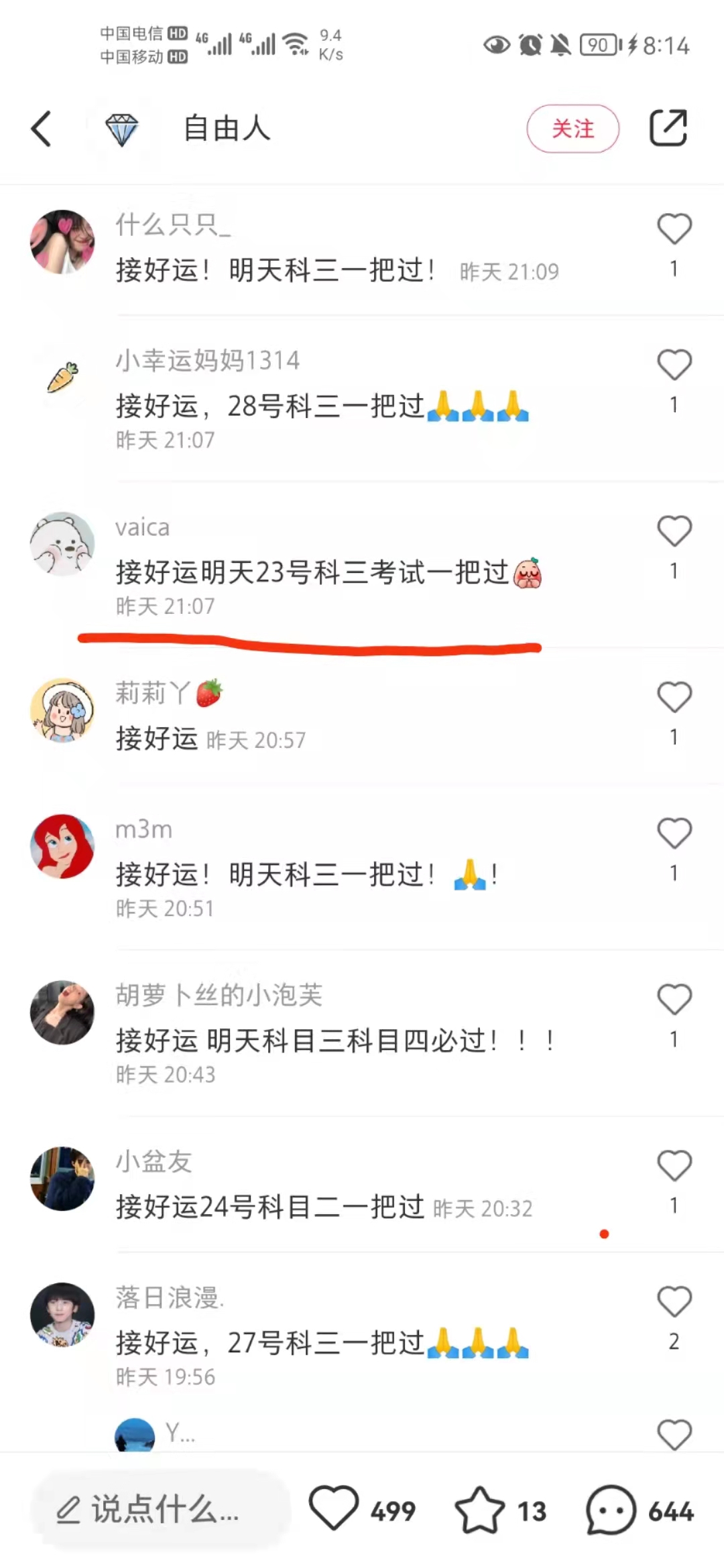Like the comment from 莉莉丫
The width and height of the screenshot is (724, 1568).
click(x=674, y=698)
